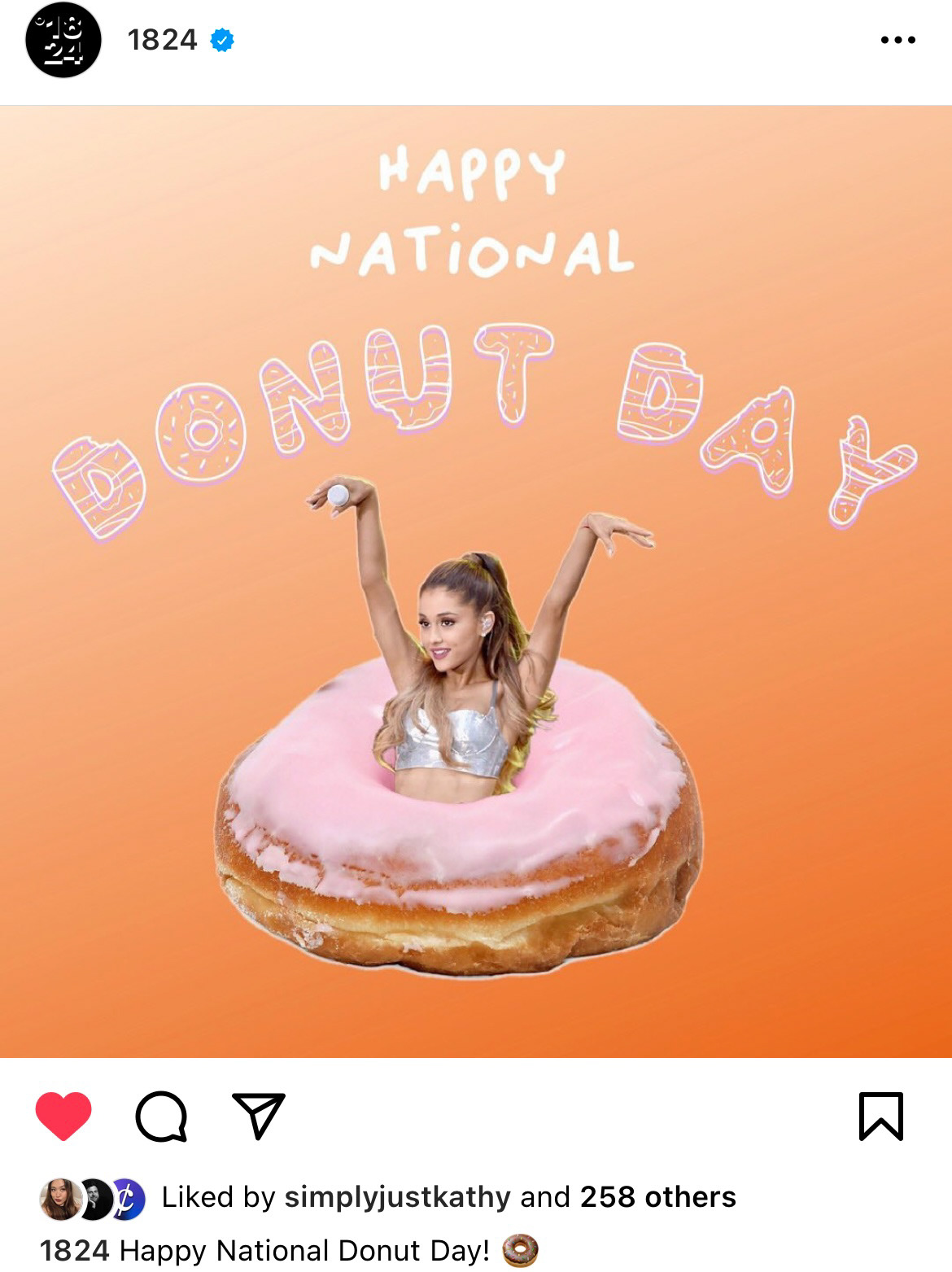This screenshot has height=1272, width=952.
Task: Share the post via paper plane icon
Action: point(259,1116)
